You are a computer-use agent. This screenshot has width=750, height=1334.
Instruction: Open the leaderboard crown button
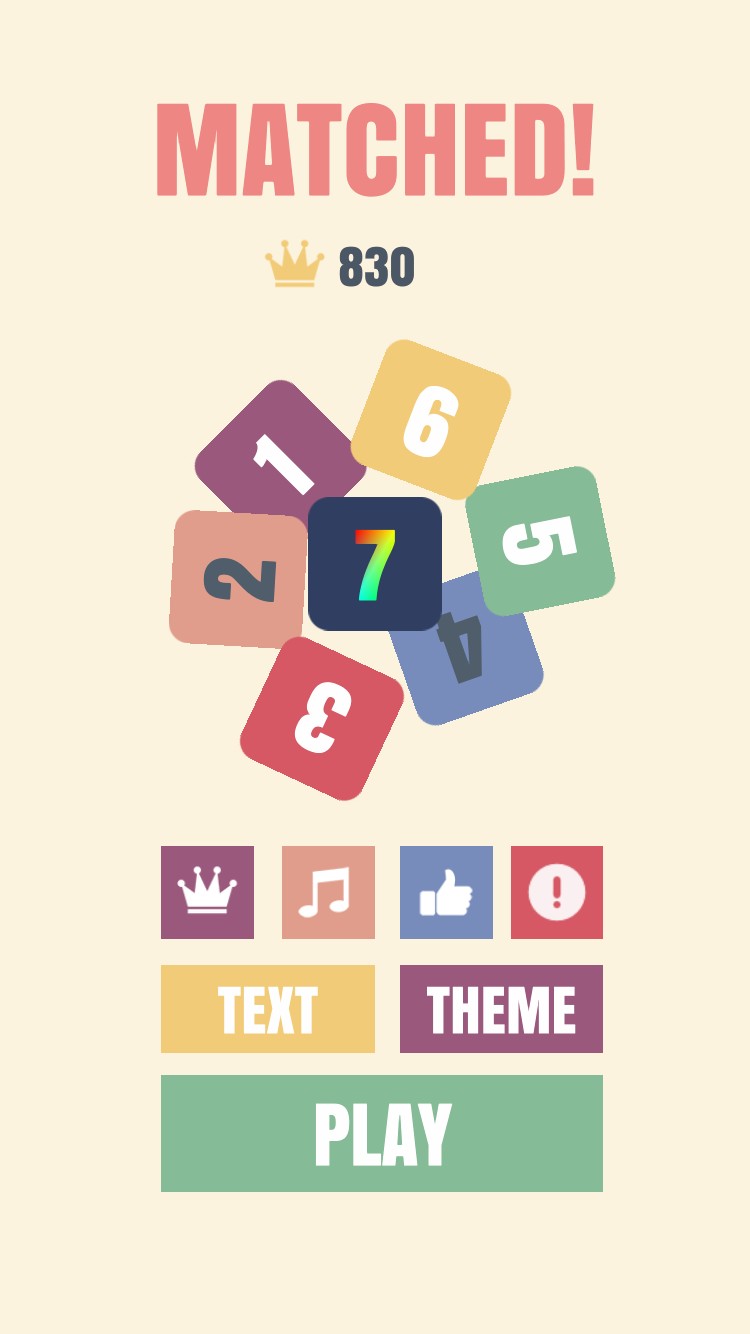[x=207, y=892]
